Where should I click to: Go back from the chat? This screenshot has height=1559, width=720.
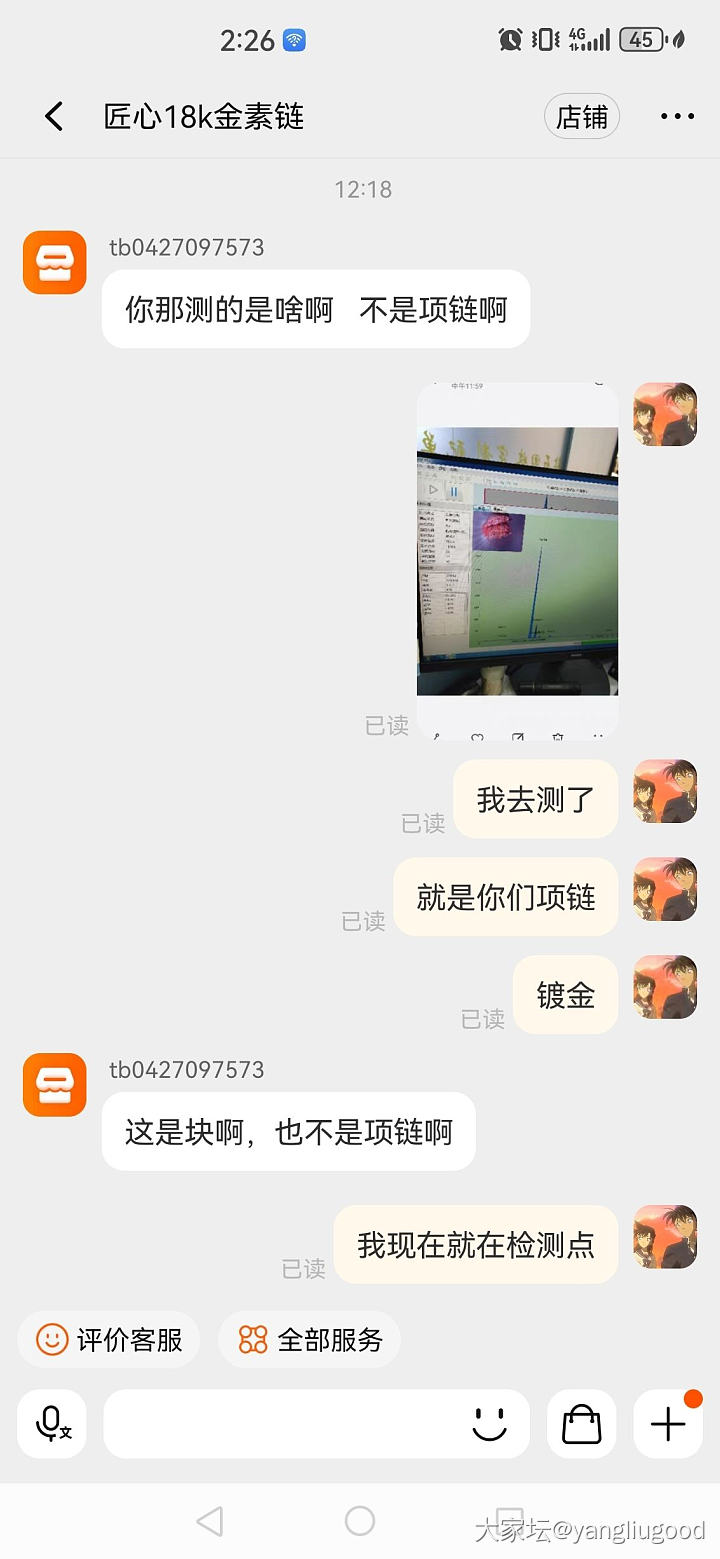(54, 117)
